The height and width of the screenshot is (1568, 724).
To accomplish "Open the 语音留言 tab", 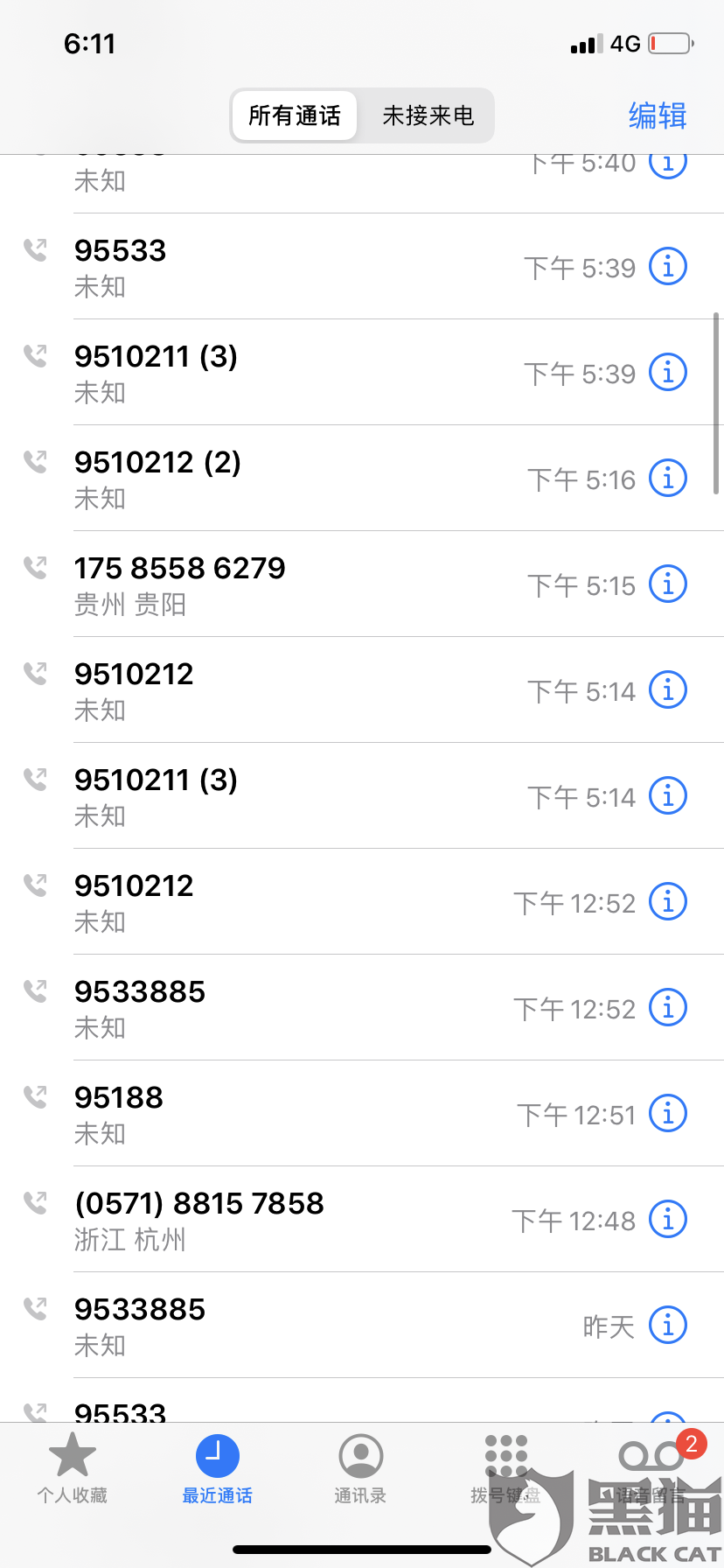I will click(651, 1470).
